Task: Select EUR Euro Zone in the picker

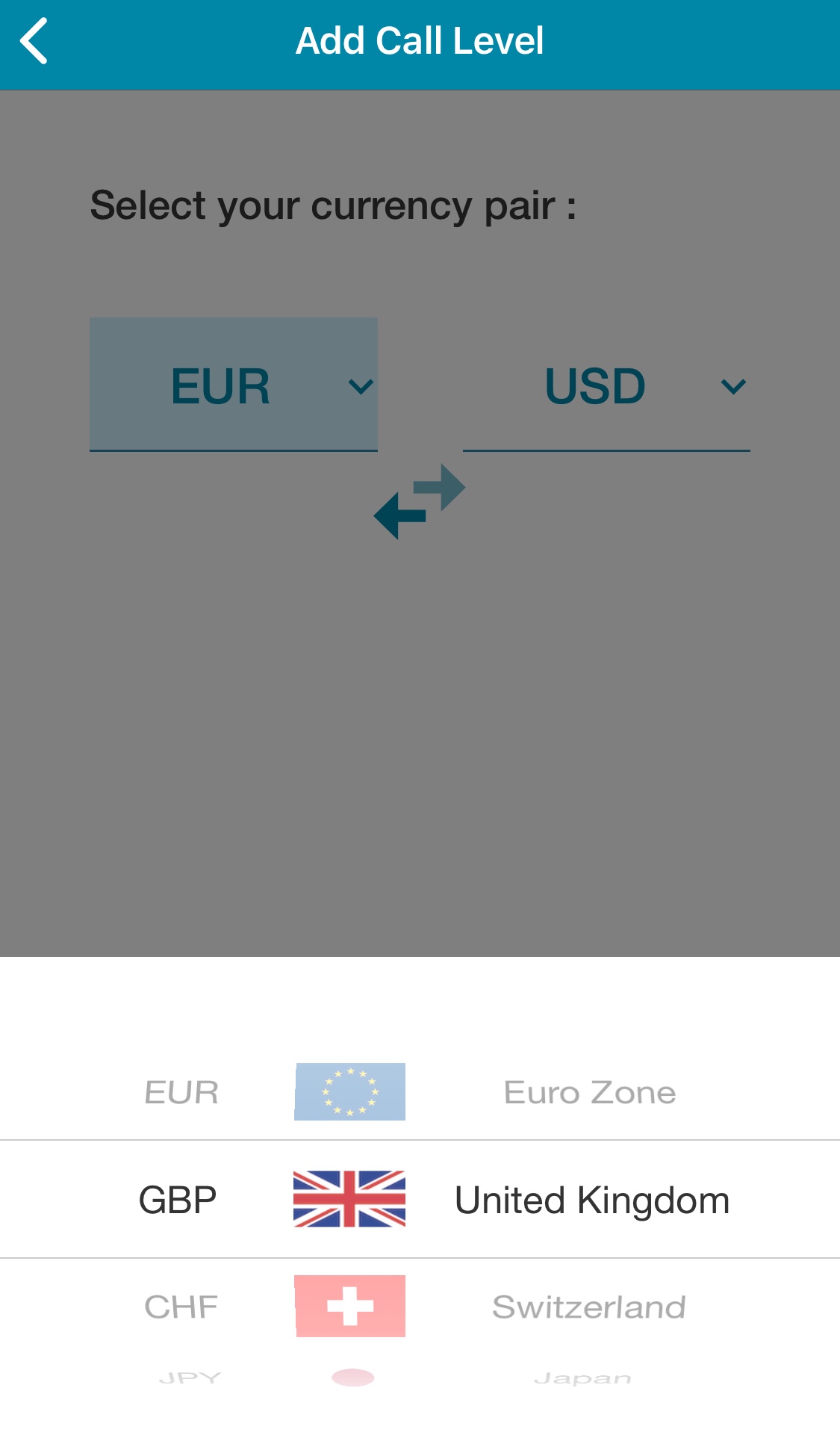Action: [x=420, y=1092]
